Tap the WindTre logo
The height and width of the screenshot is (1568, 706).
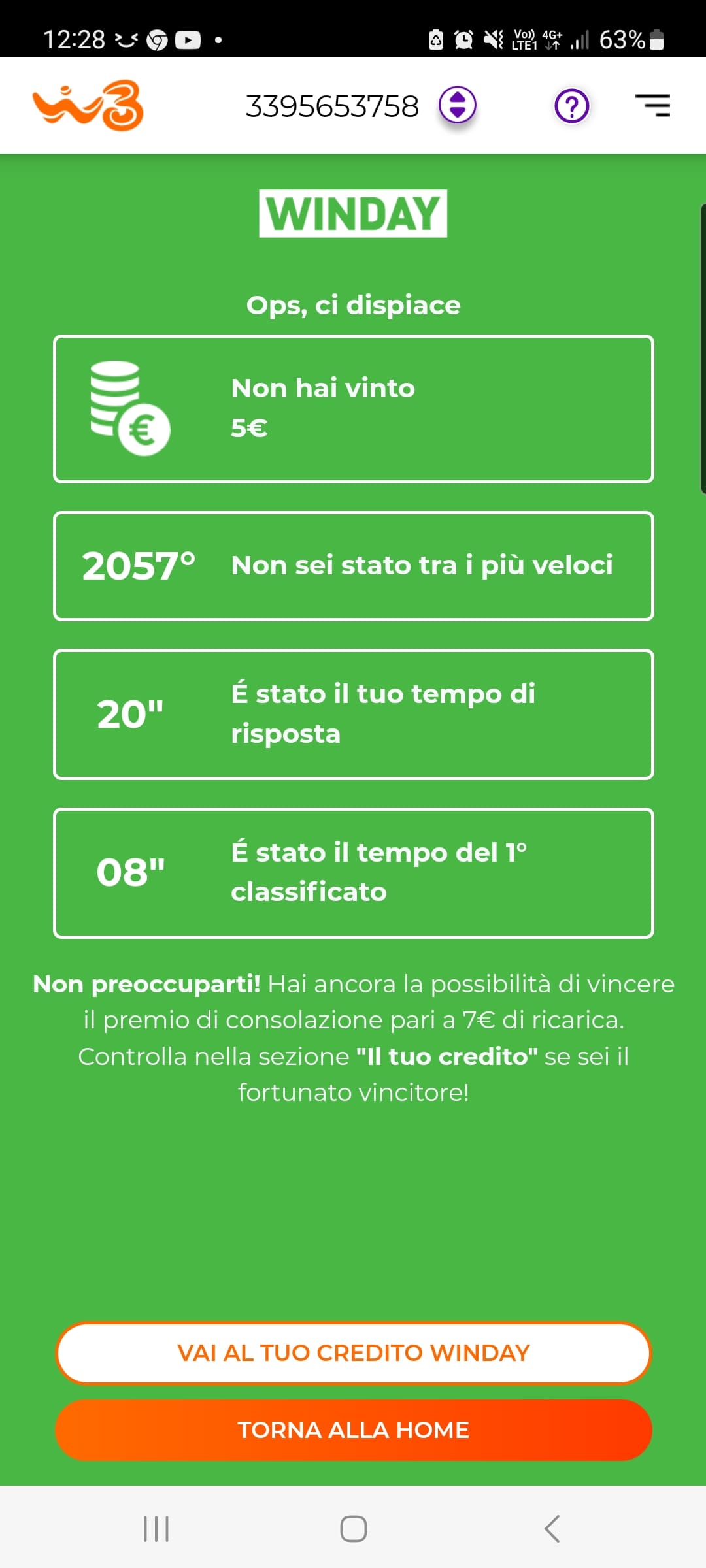[87, 105]
